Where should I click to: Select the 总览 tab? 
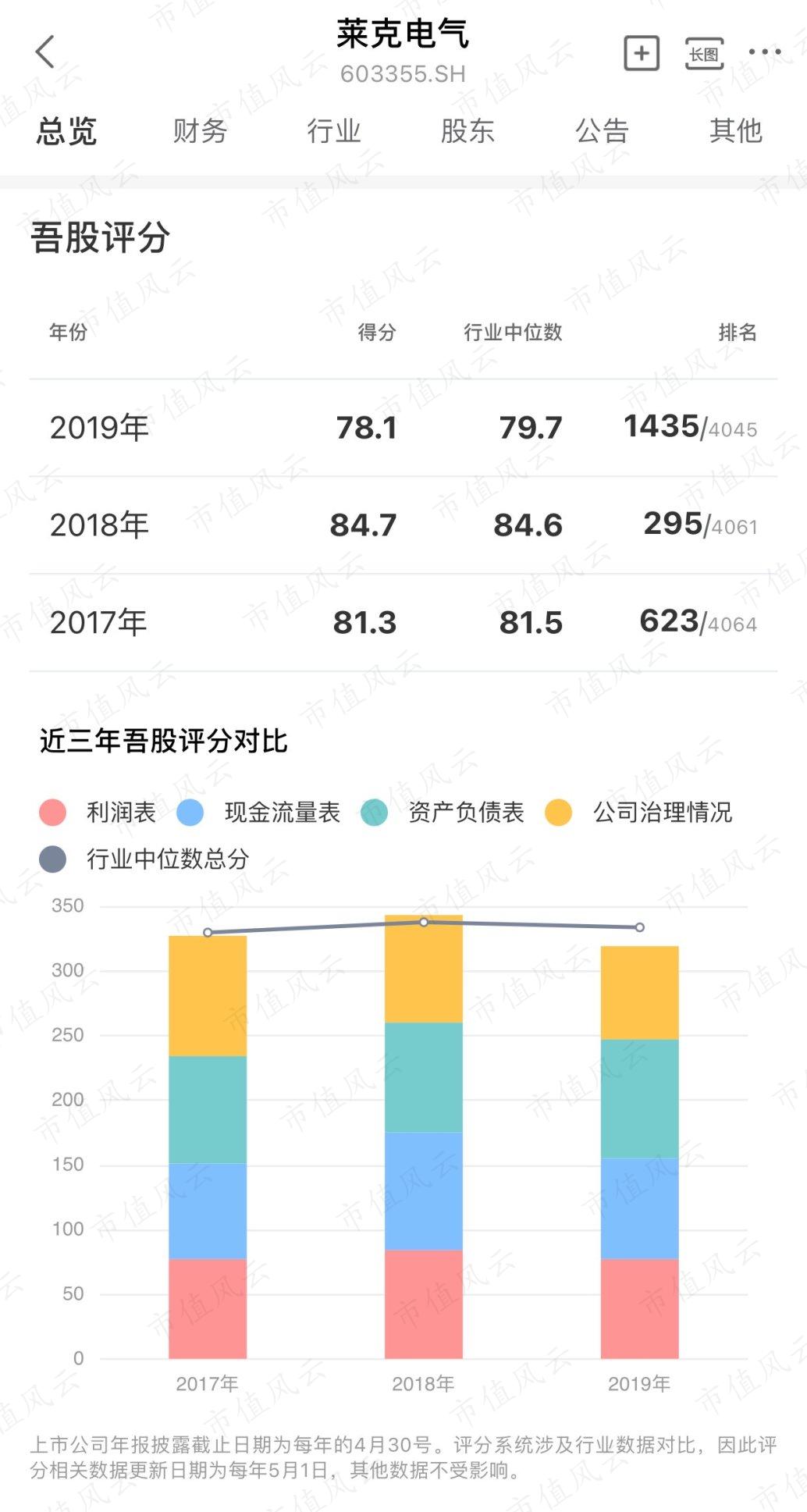66,131
